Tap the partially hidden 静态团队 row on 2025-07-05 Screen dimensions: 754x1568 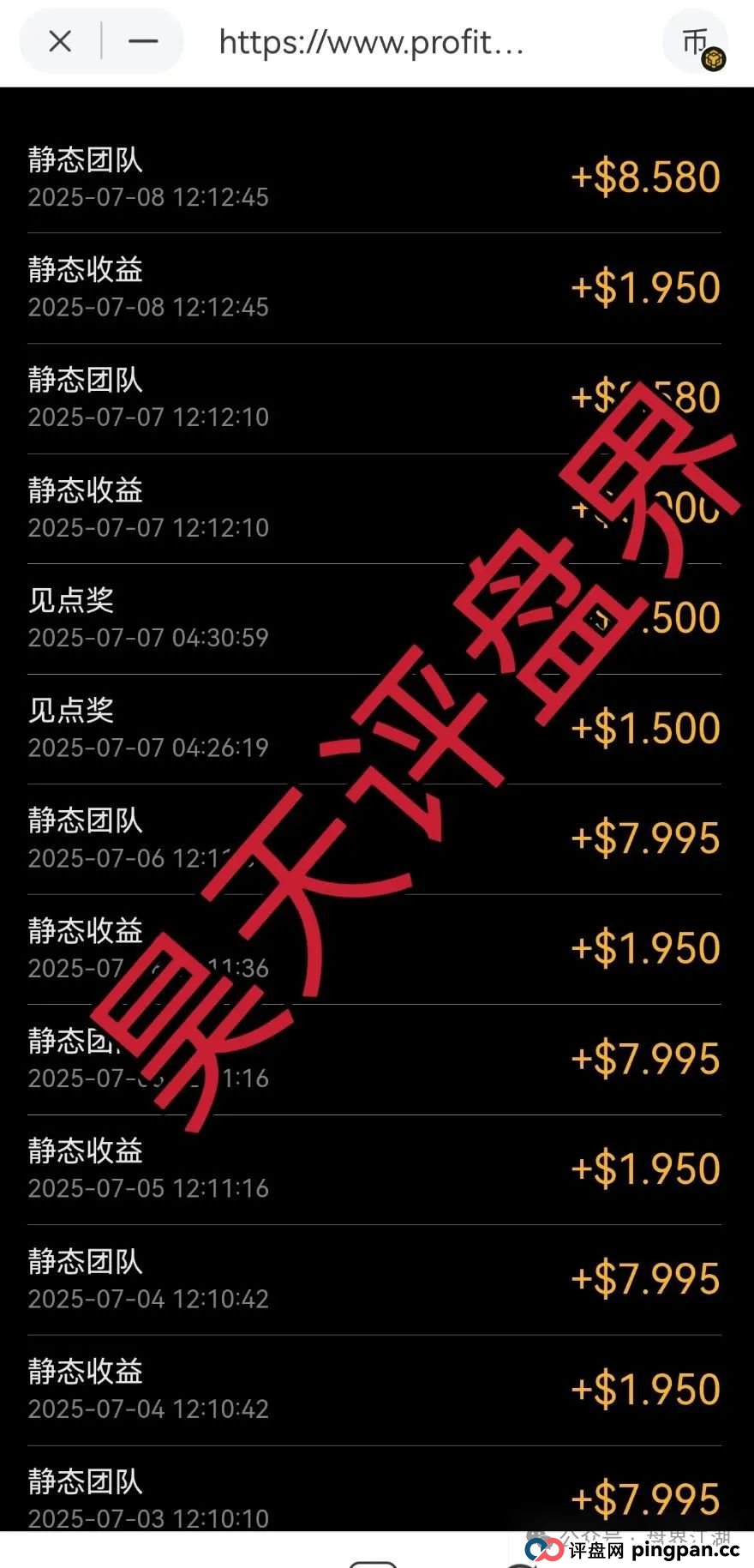point(84,1042)
